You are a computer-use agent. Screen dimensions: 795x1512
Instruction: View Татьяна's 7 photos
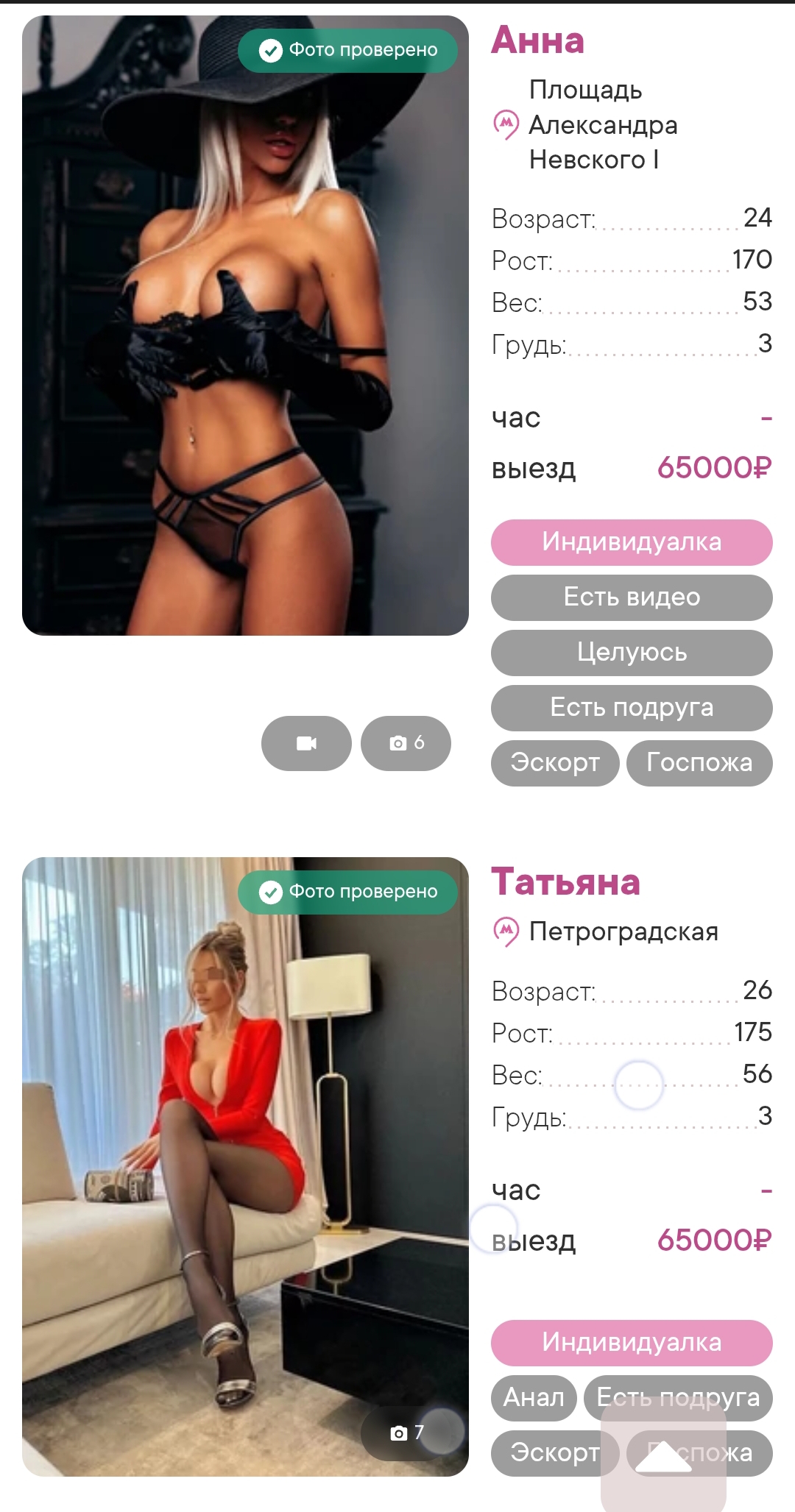[407, 1432]
